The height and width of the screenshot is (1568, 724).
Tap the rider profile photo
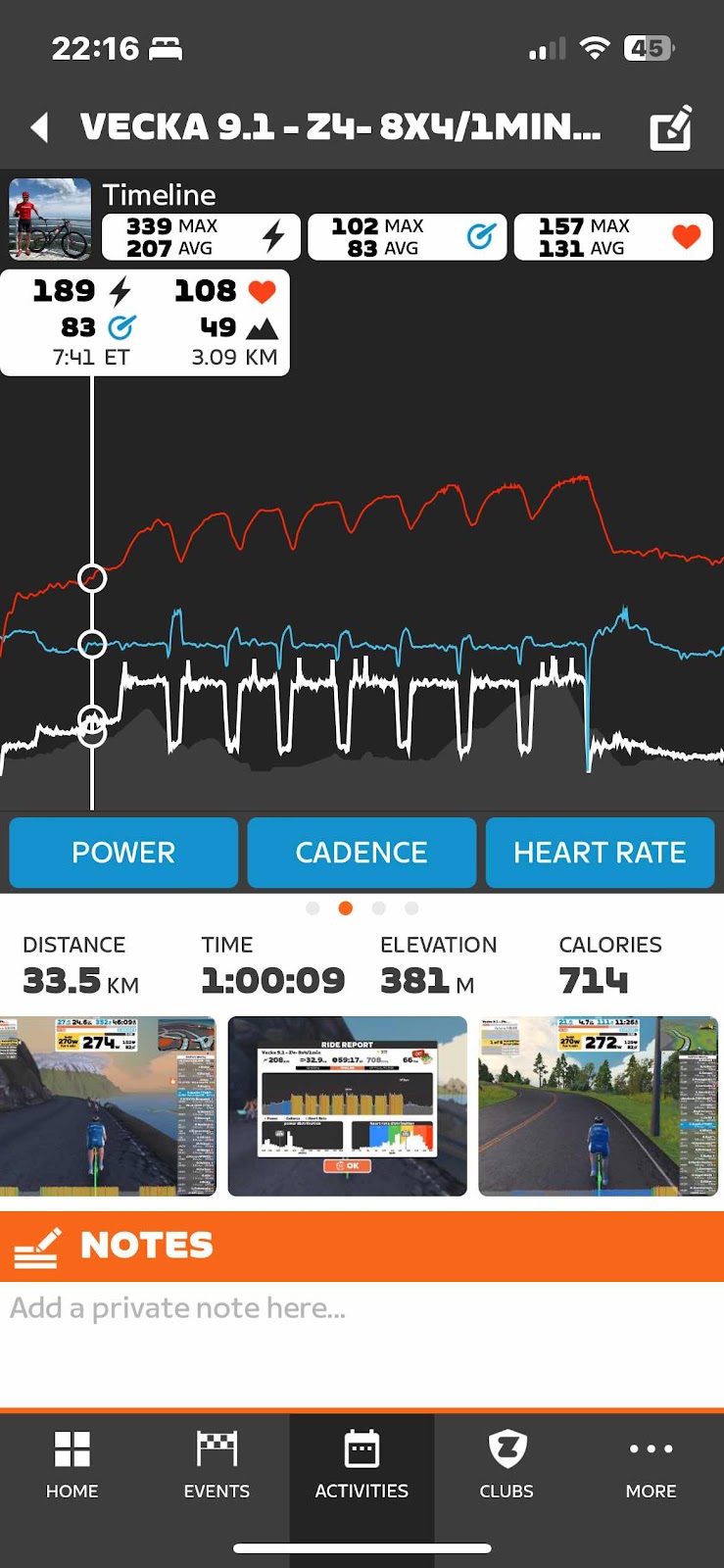[x=50, y=219]
